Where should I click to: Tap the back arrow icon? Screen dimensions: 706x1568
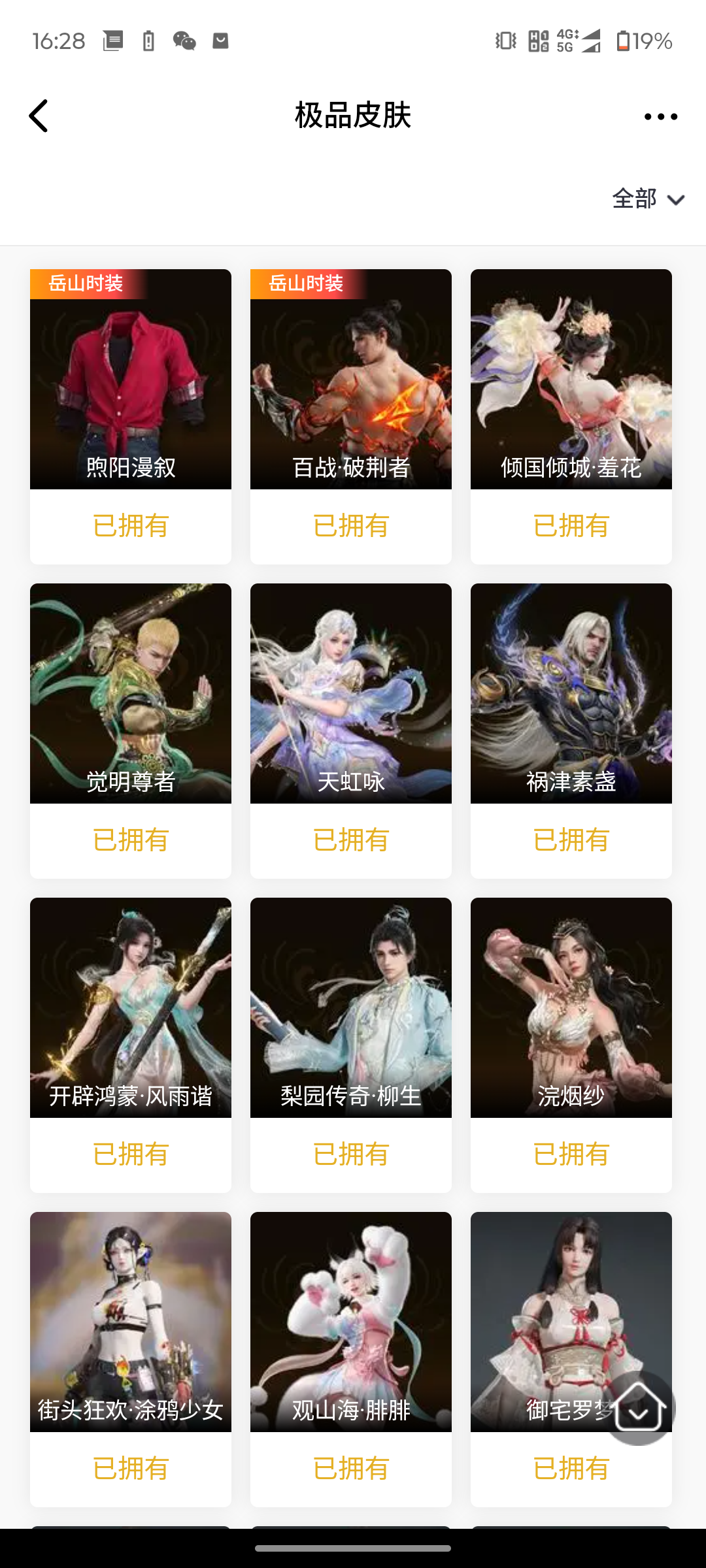pyautogui.click(x=39, y=116)
